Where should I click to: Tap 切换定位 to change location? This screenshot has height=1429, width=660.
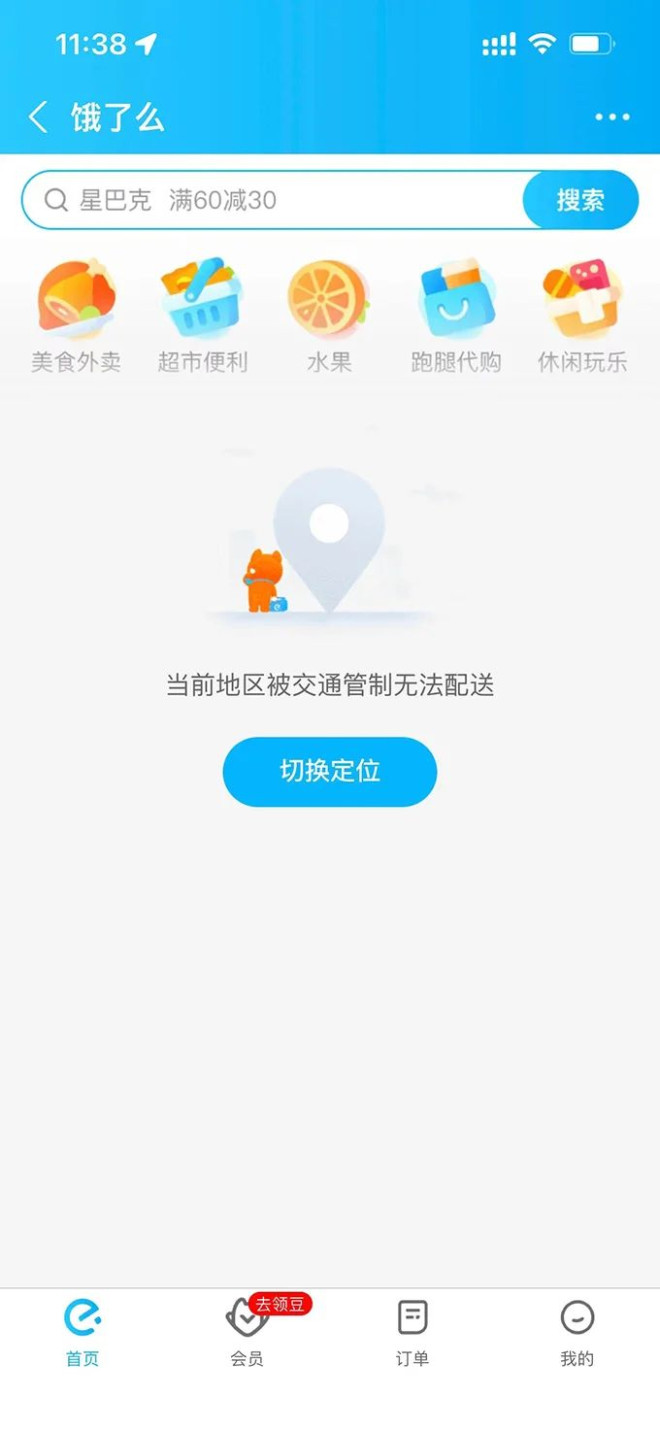(x=329, y=771)
